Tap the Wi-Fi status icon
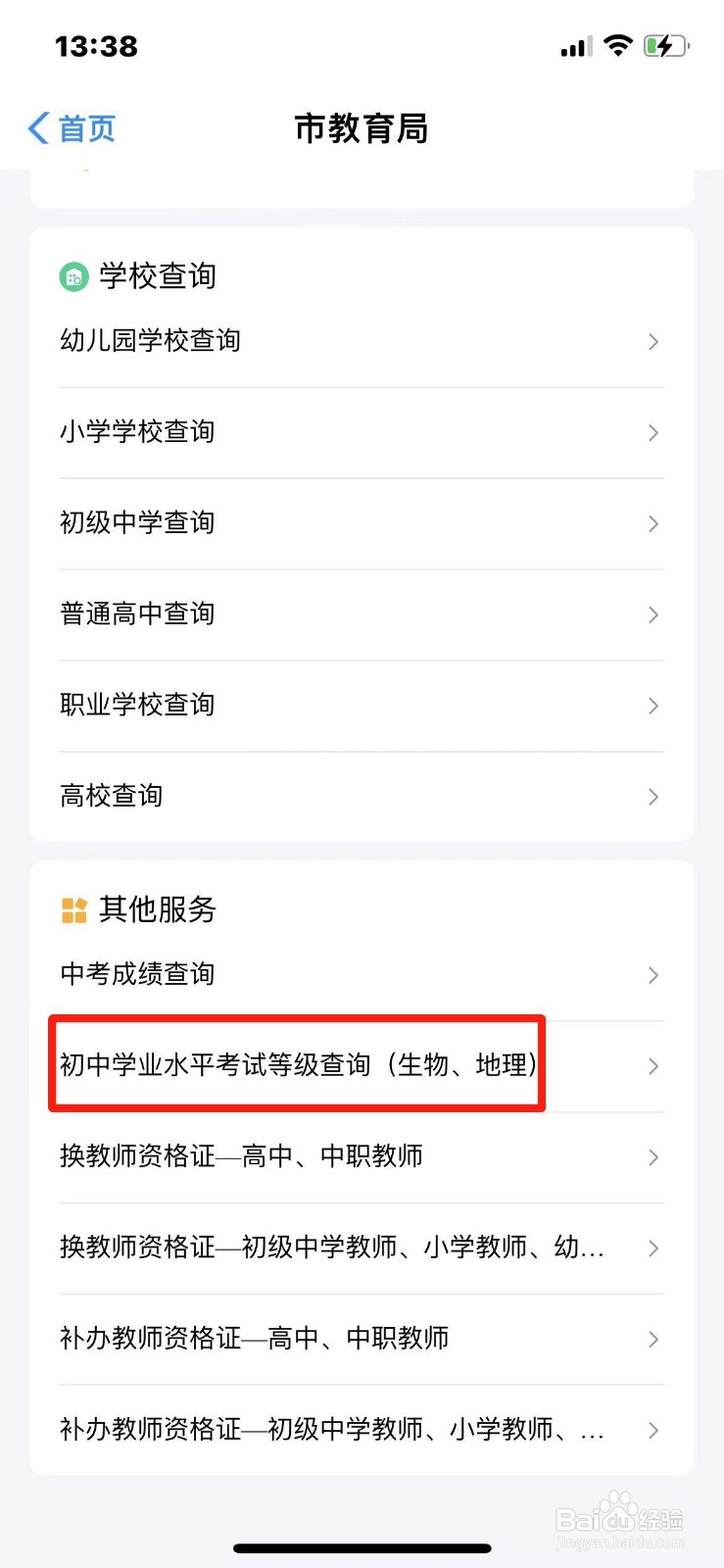 click(x=619, y=45)
